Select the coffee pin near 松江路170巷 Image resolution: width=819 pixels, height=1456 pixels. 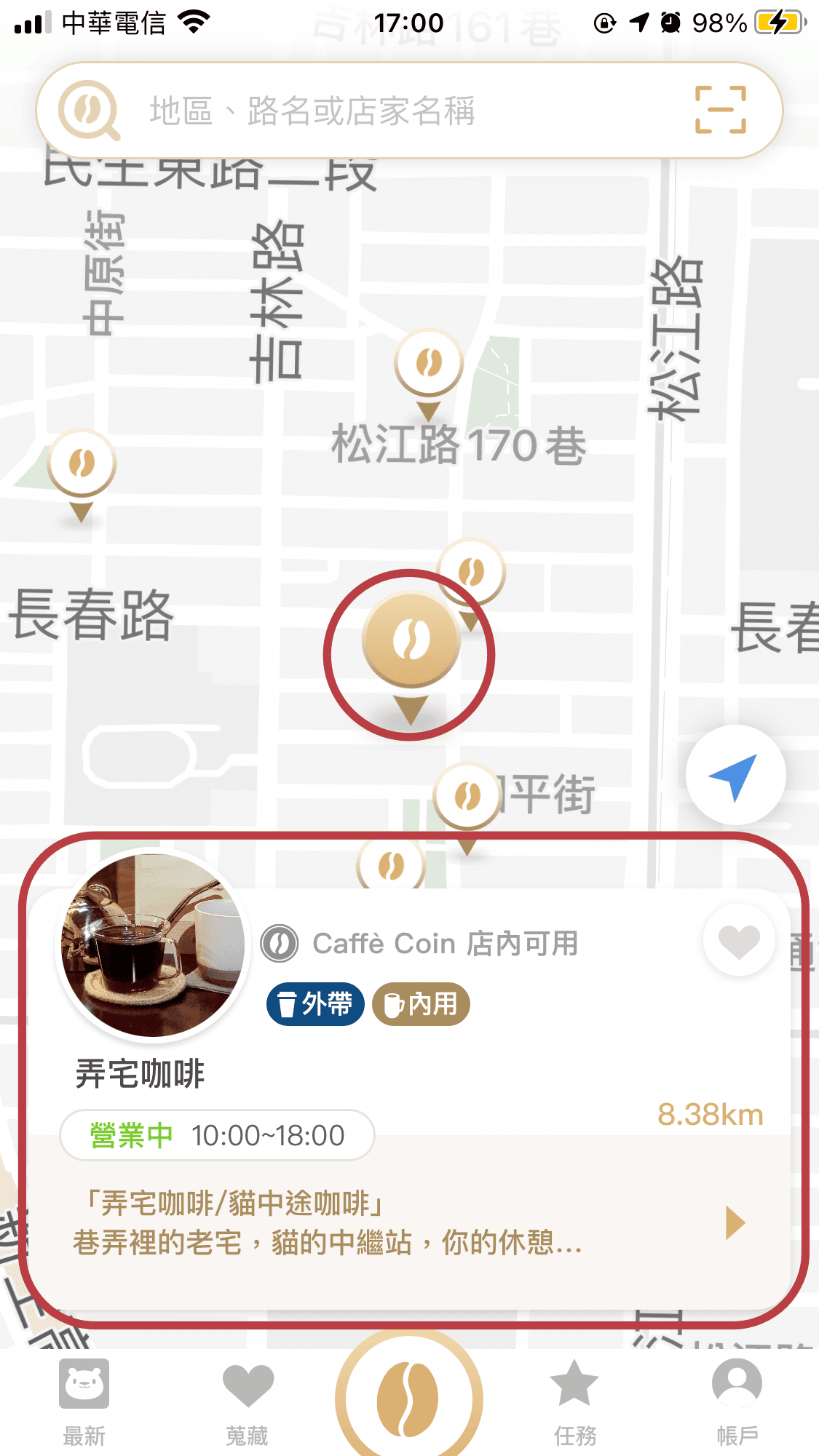tap(429, 364)
